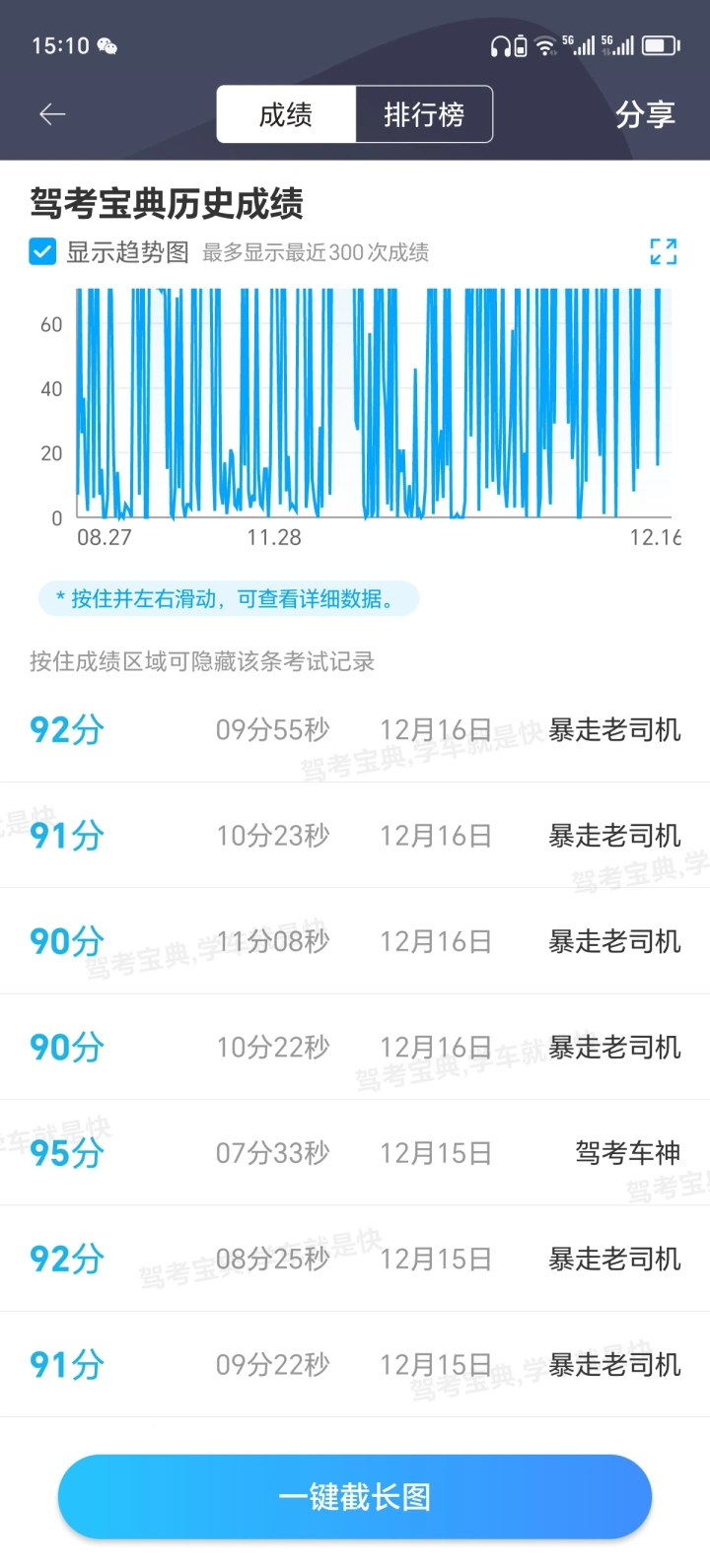Select the 成绩 tab
710x1568 pixels.
coord(286,114)
